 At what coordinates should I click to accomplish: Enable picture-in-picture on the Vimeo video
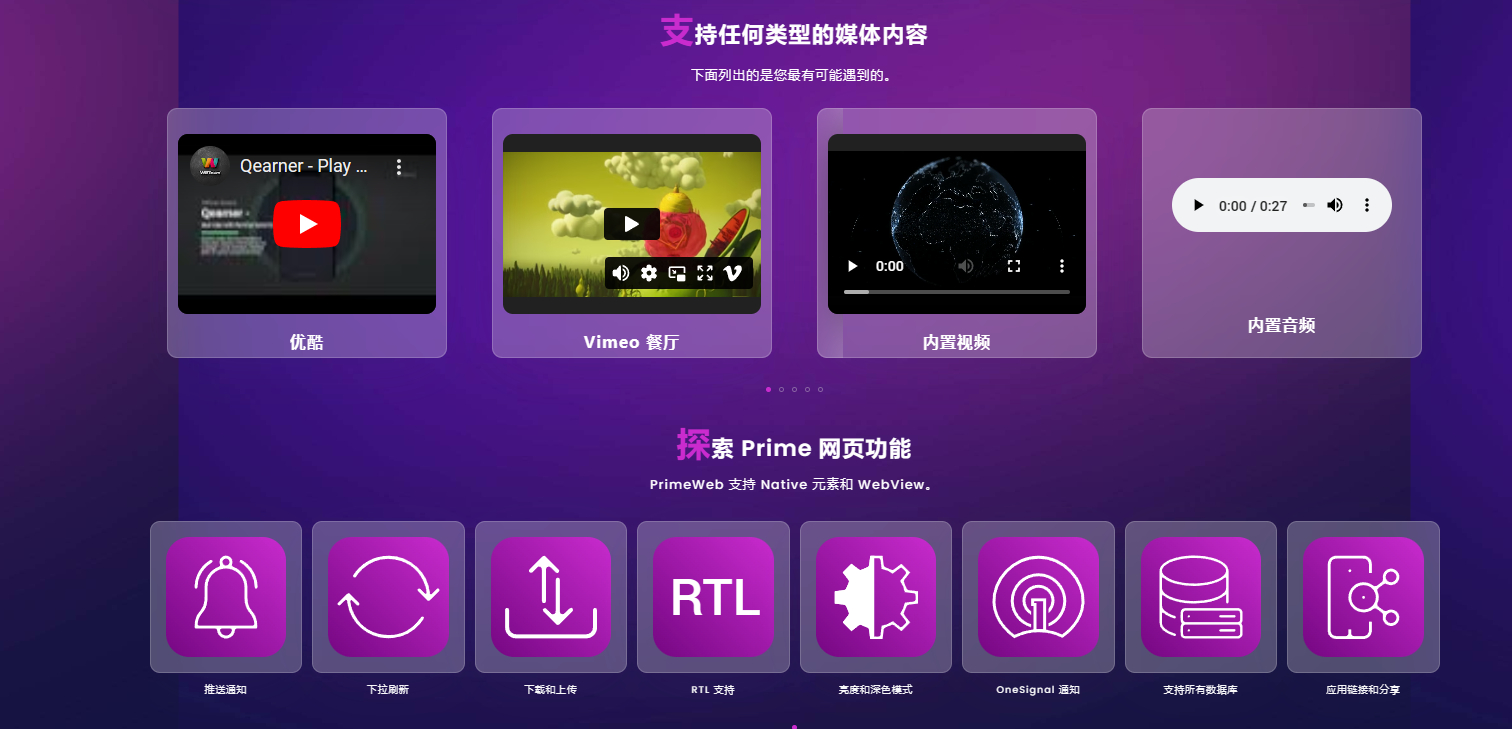tap(677, 273)
